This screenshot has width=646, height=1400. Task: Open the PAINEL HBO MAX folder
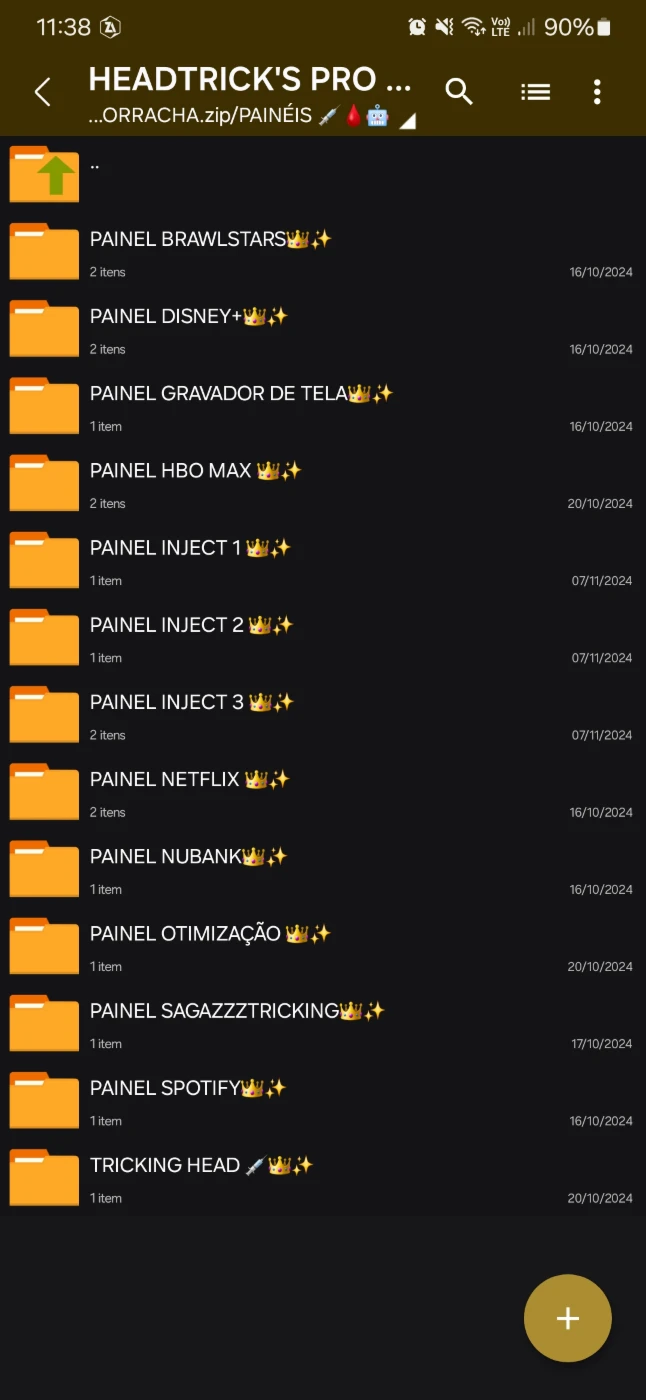(323, 482)
